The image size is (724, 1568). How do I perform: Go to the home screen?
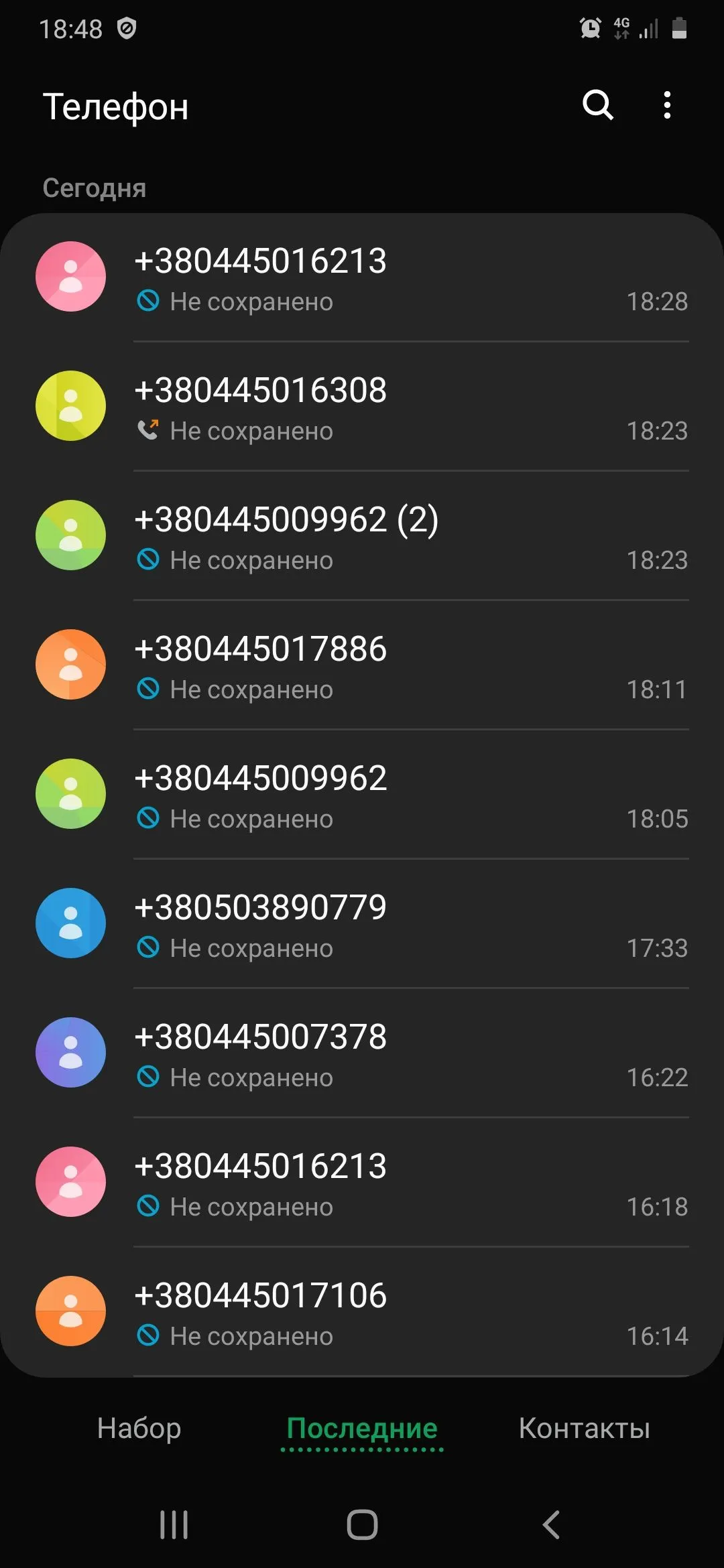(x=362, y=1524)
